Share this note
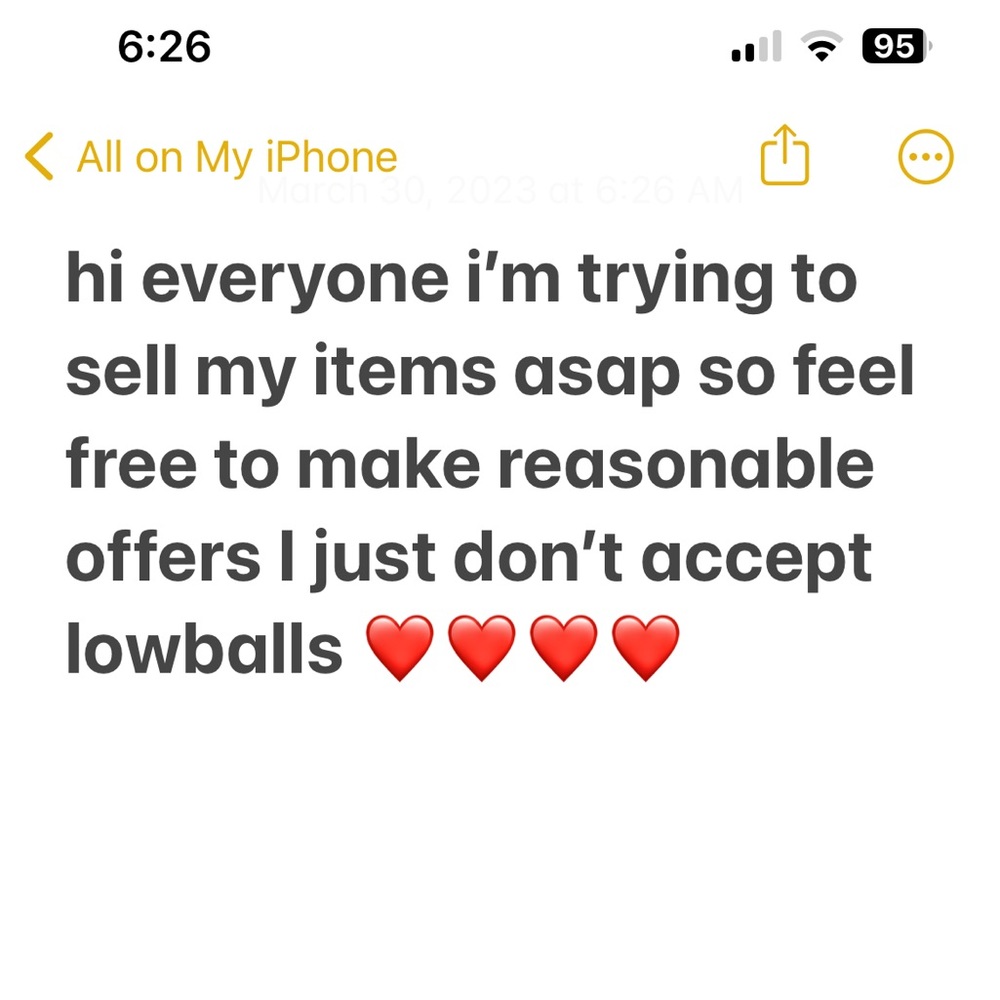The width and height of the screenshot is (1000, 1000). pos(784,157)
